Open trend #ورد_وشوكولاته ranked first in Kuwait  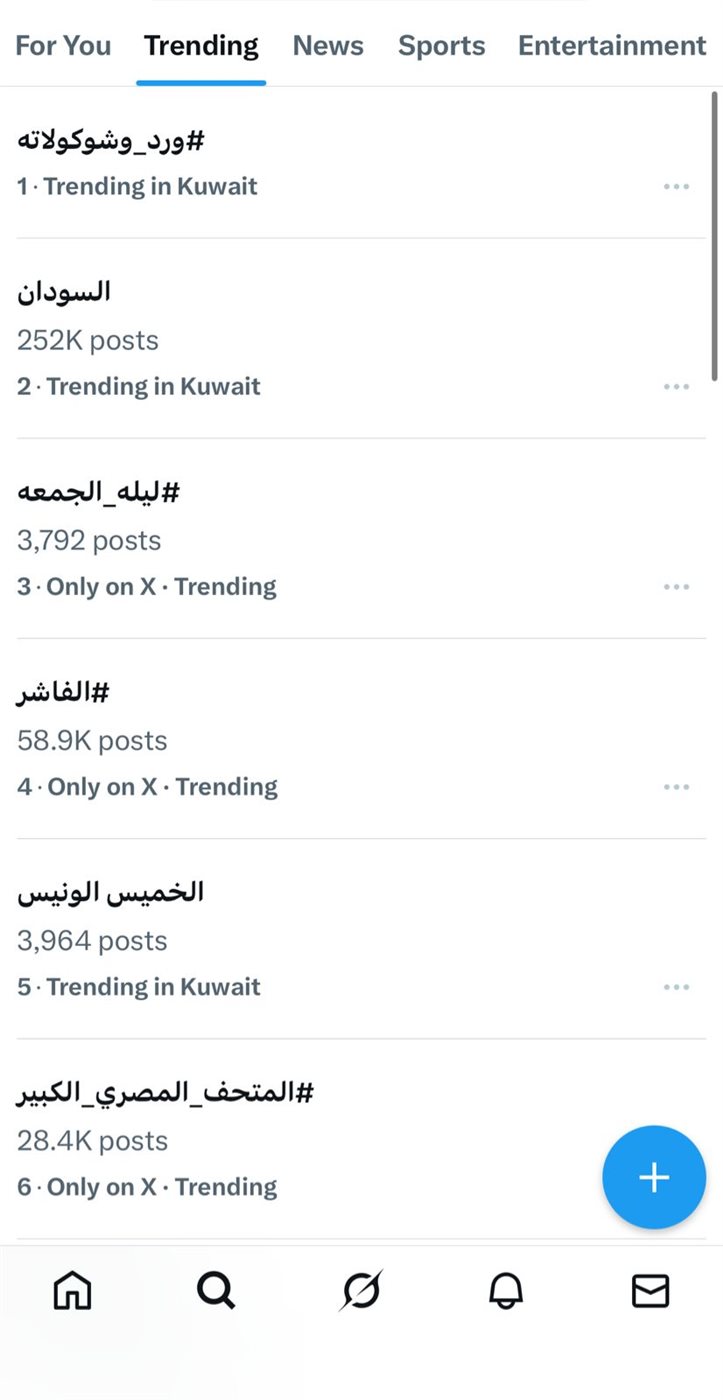click(x=110, y=141)
